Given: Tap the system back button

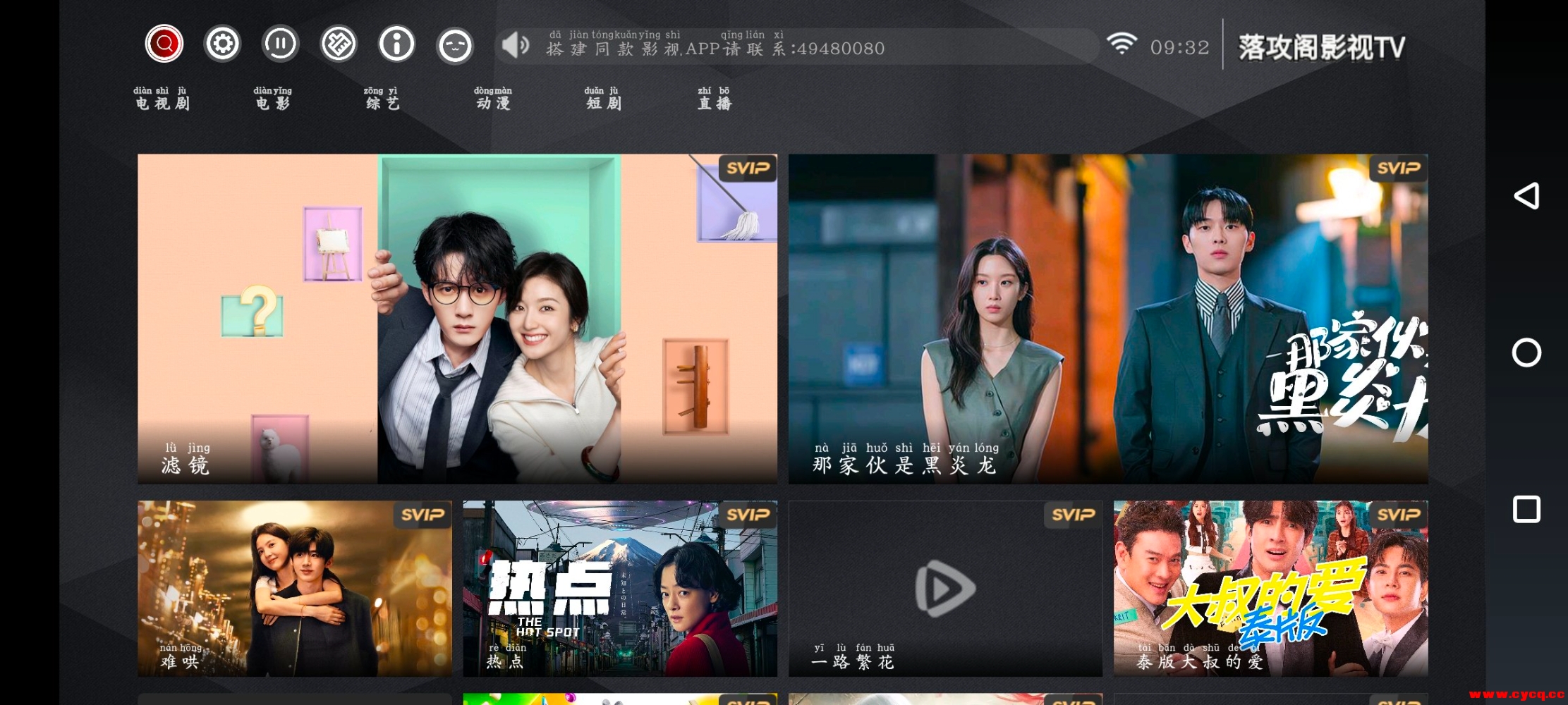Looking at the screenshot, I should pos(1526,196).
